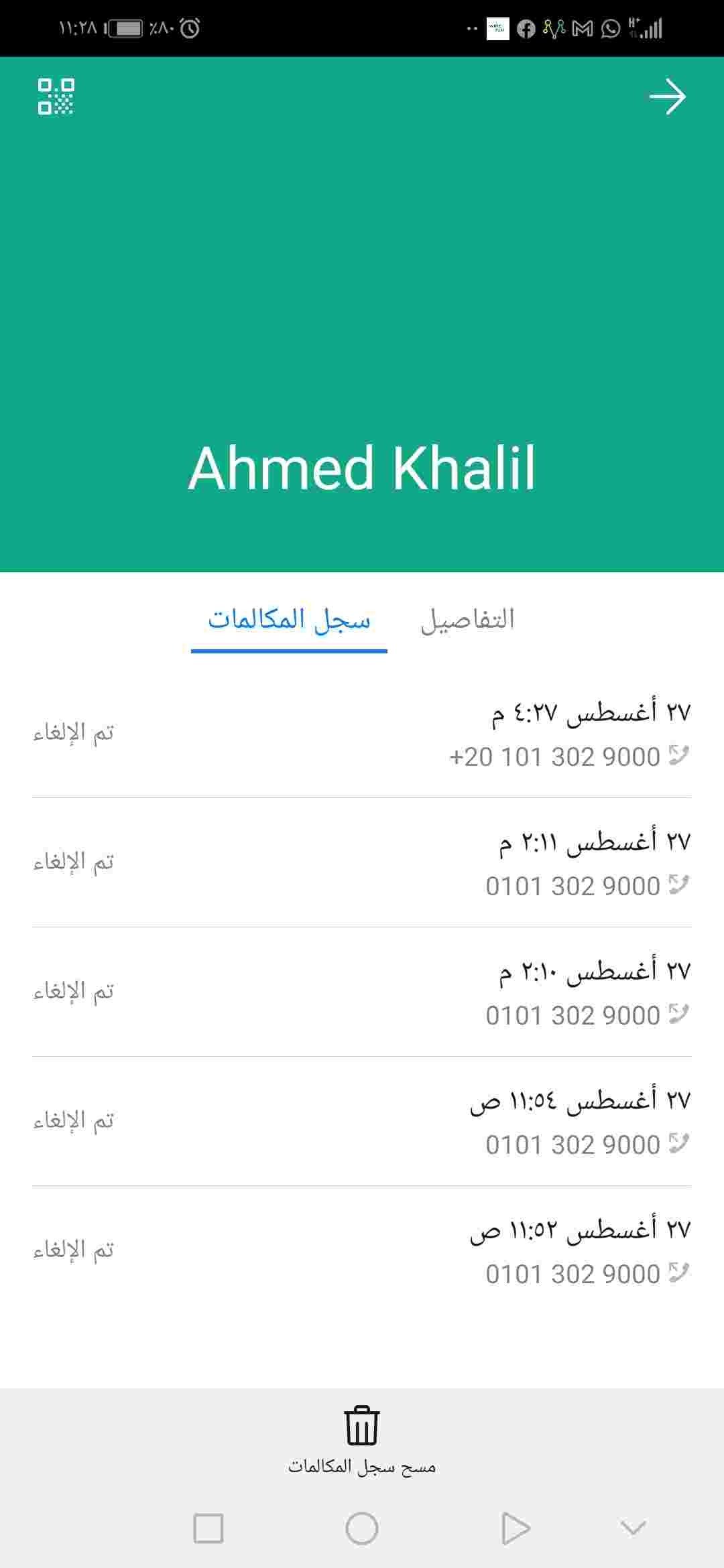This screenshot has height=1568, width=724.
Task: Open the contact QR code icon
Action: point(56,96)
